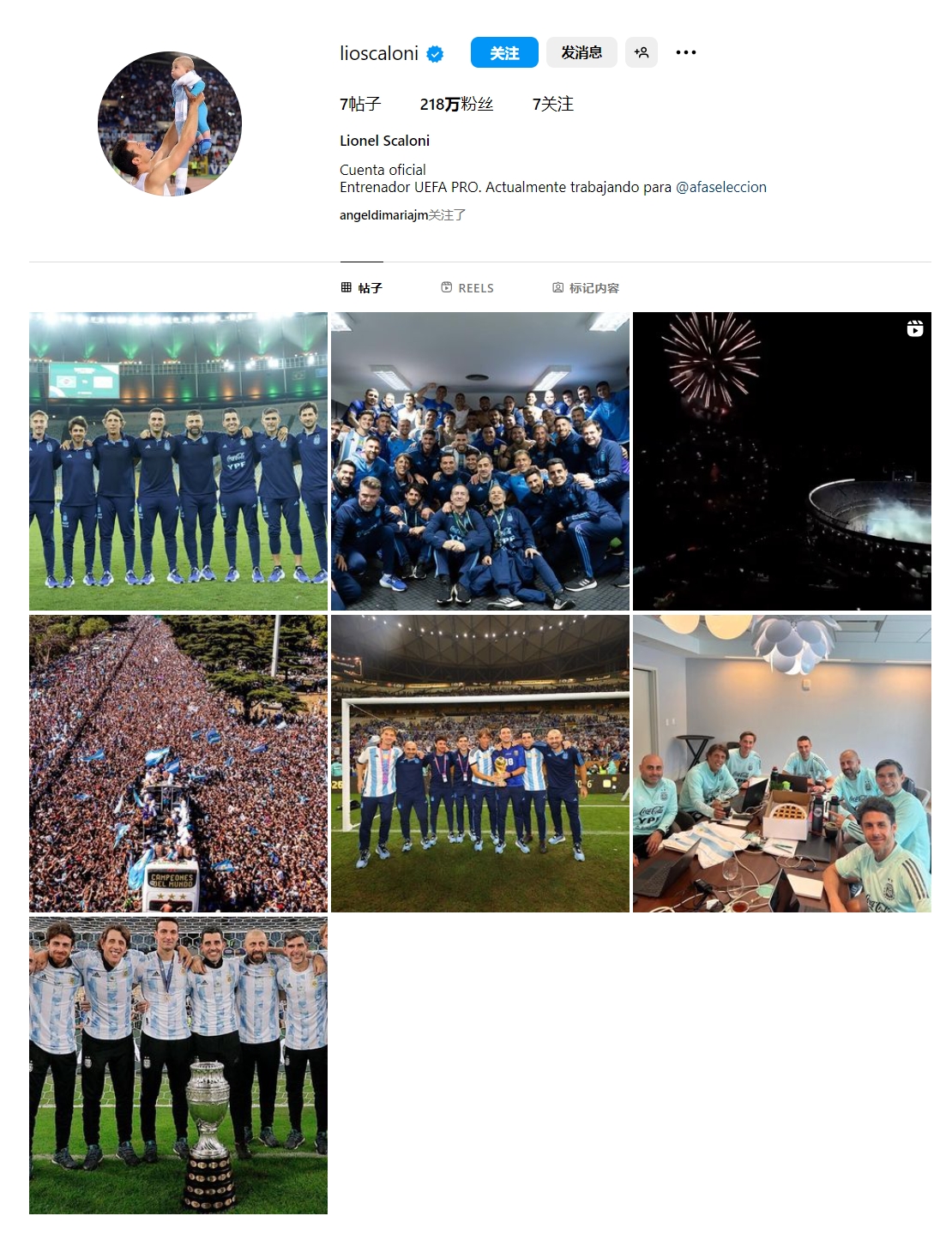Play the fireworks reel post
The width and height of the screenshot is (952, 1234).
[781, 461]
